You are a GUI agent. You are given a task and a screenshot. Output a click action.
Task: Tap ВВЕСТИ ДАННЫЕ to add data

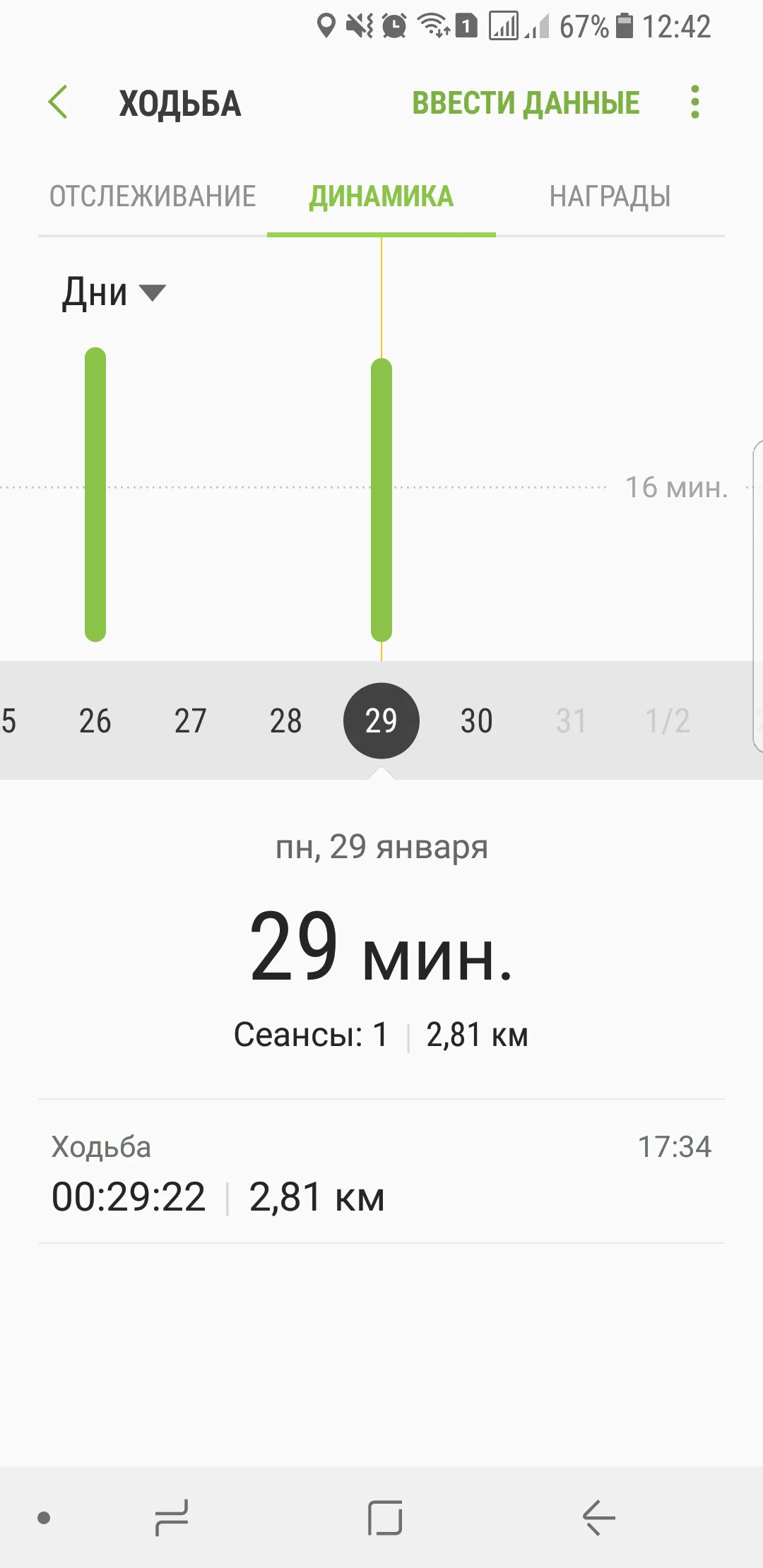[526, 103]
